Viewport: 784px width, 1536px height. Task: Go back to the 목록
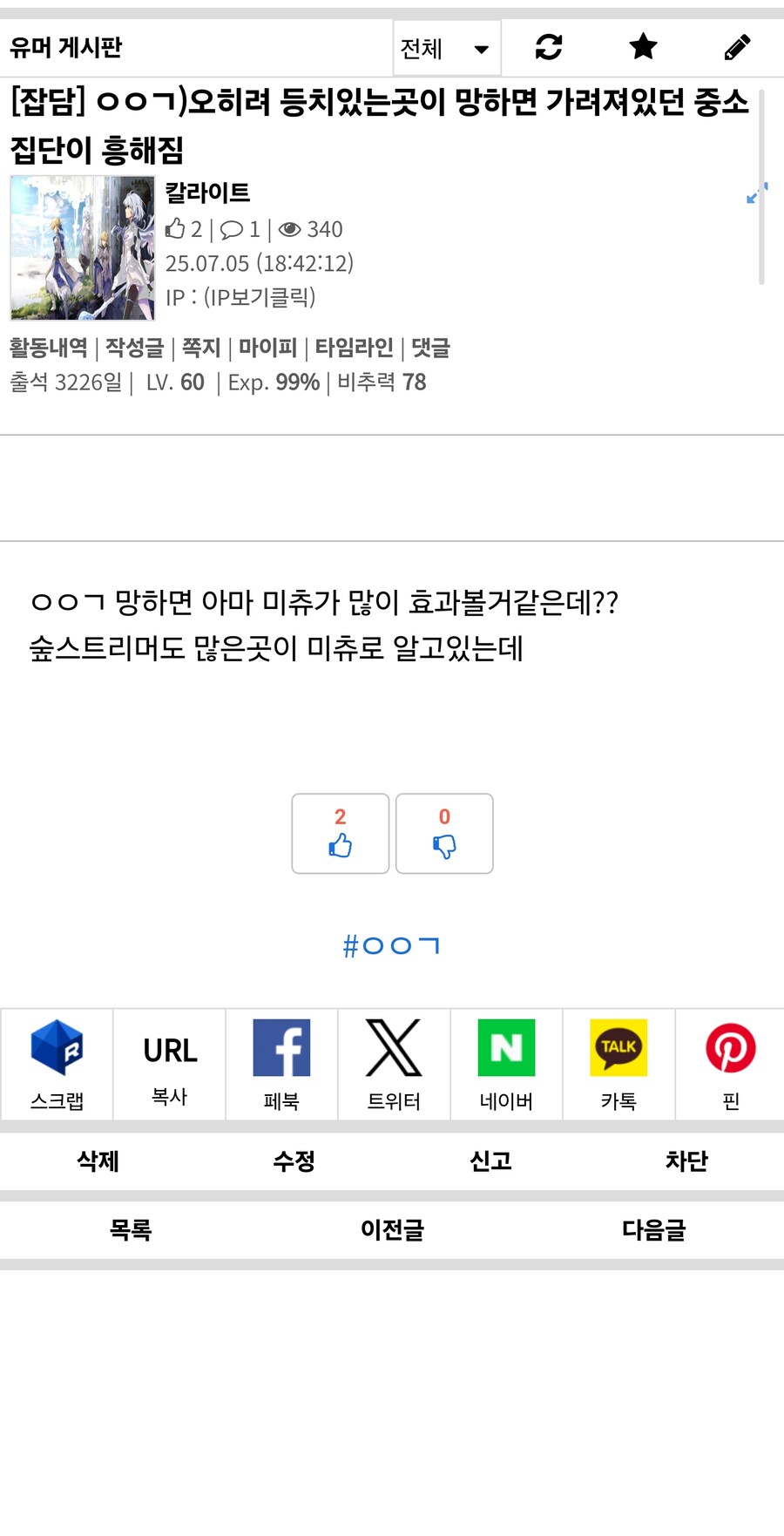coord(131,1229)
